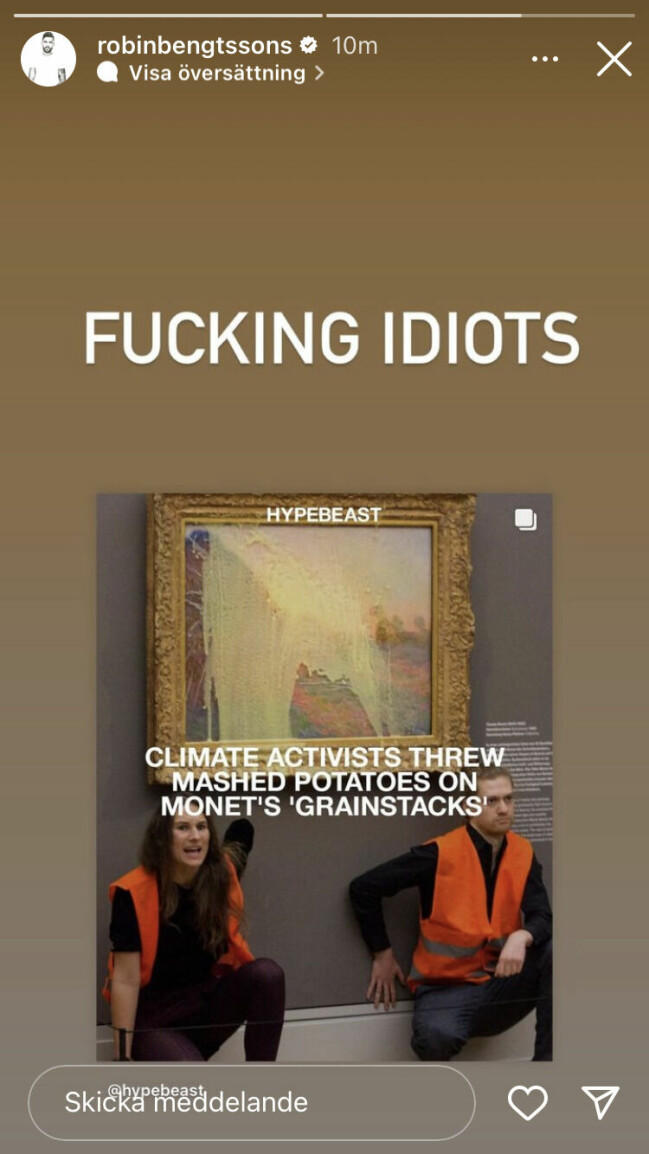Focus the Skicka meddelande field
649x1154 pixels.
250,1102
